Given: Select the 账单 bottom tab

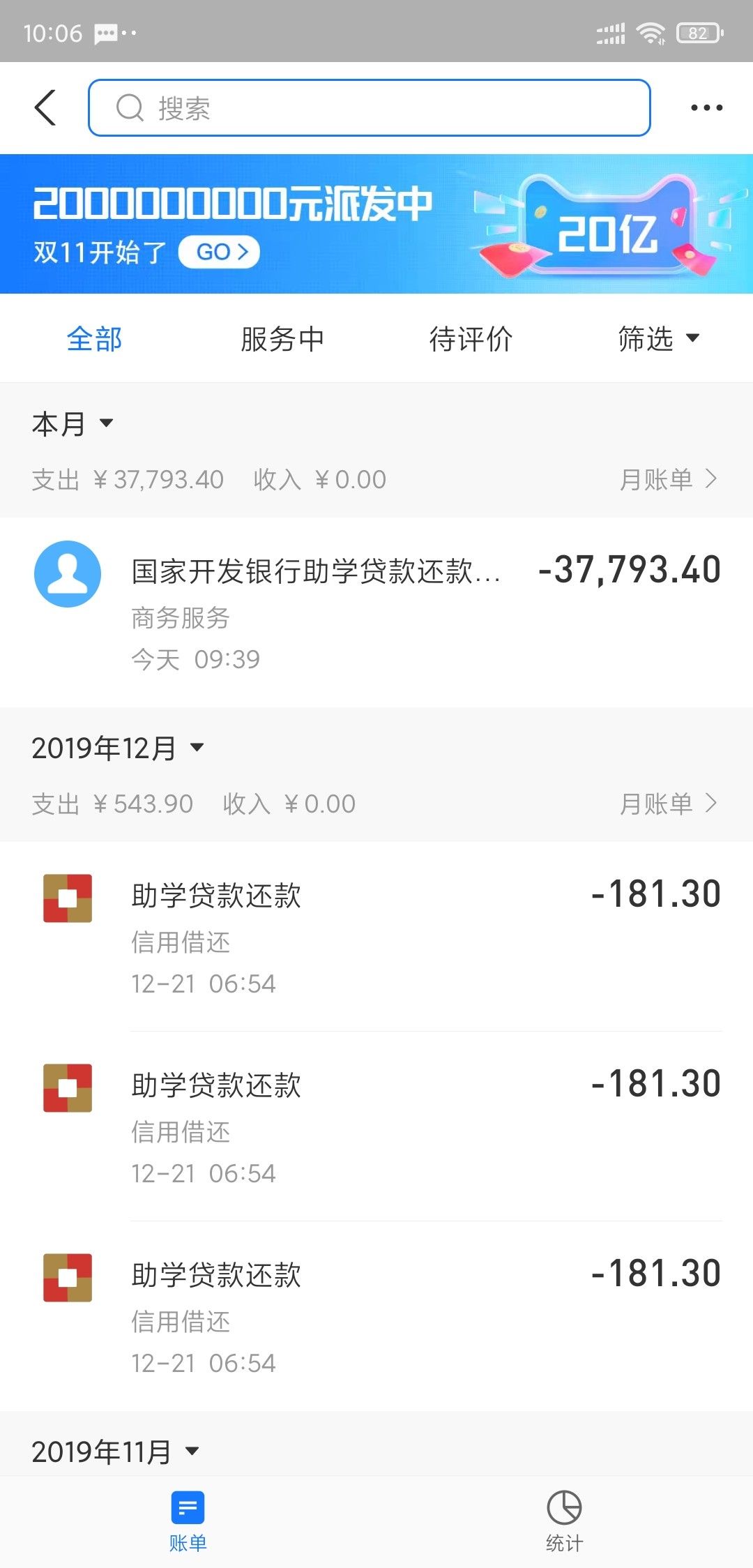Looking at the screenshot, I should [188, 1521].
